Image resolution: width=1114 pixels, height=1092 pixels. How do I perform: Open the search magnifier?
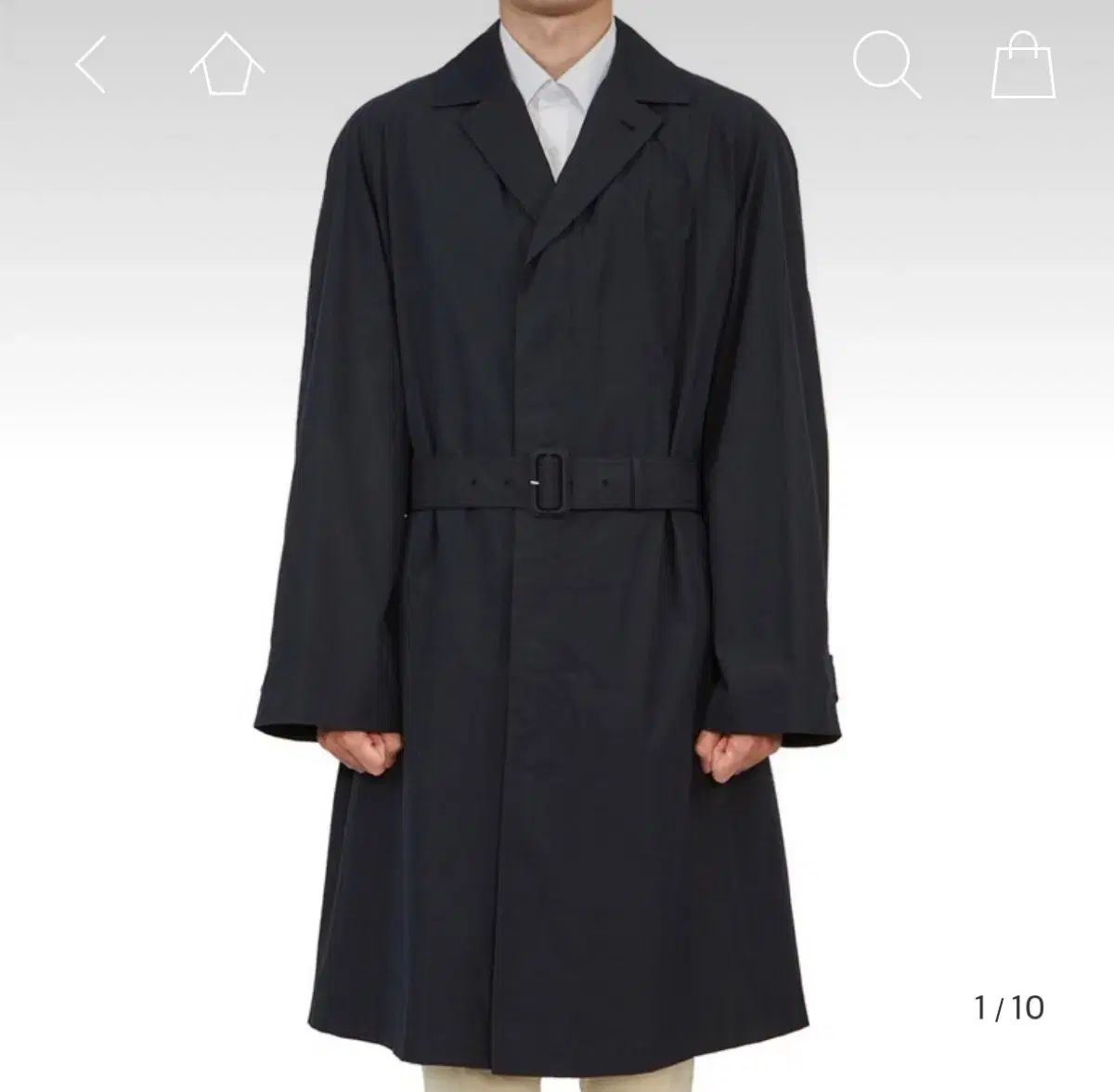pos(886,64)
